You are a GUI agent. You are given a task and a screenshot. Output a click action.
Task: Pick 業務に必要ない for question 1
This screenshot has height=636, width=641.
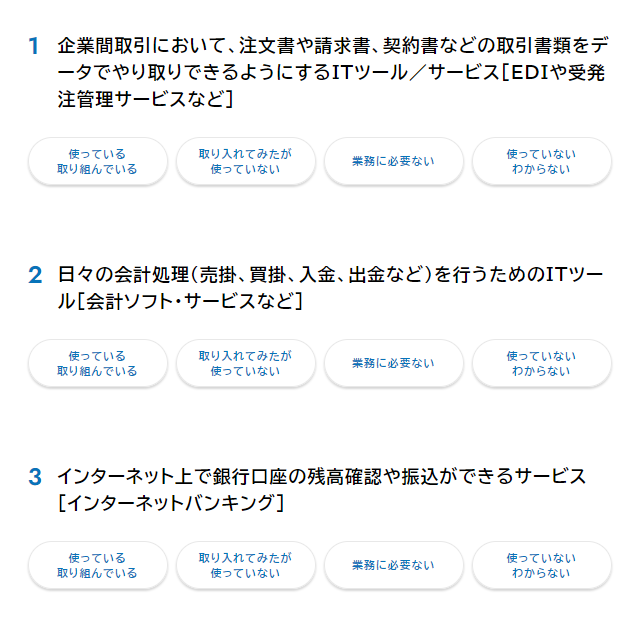pos(393,162)
